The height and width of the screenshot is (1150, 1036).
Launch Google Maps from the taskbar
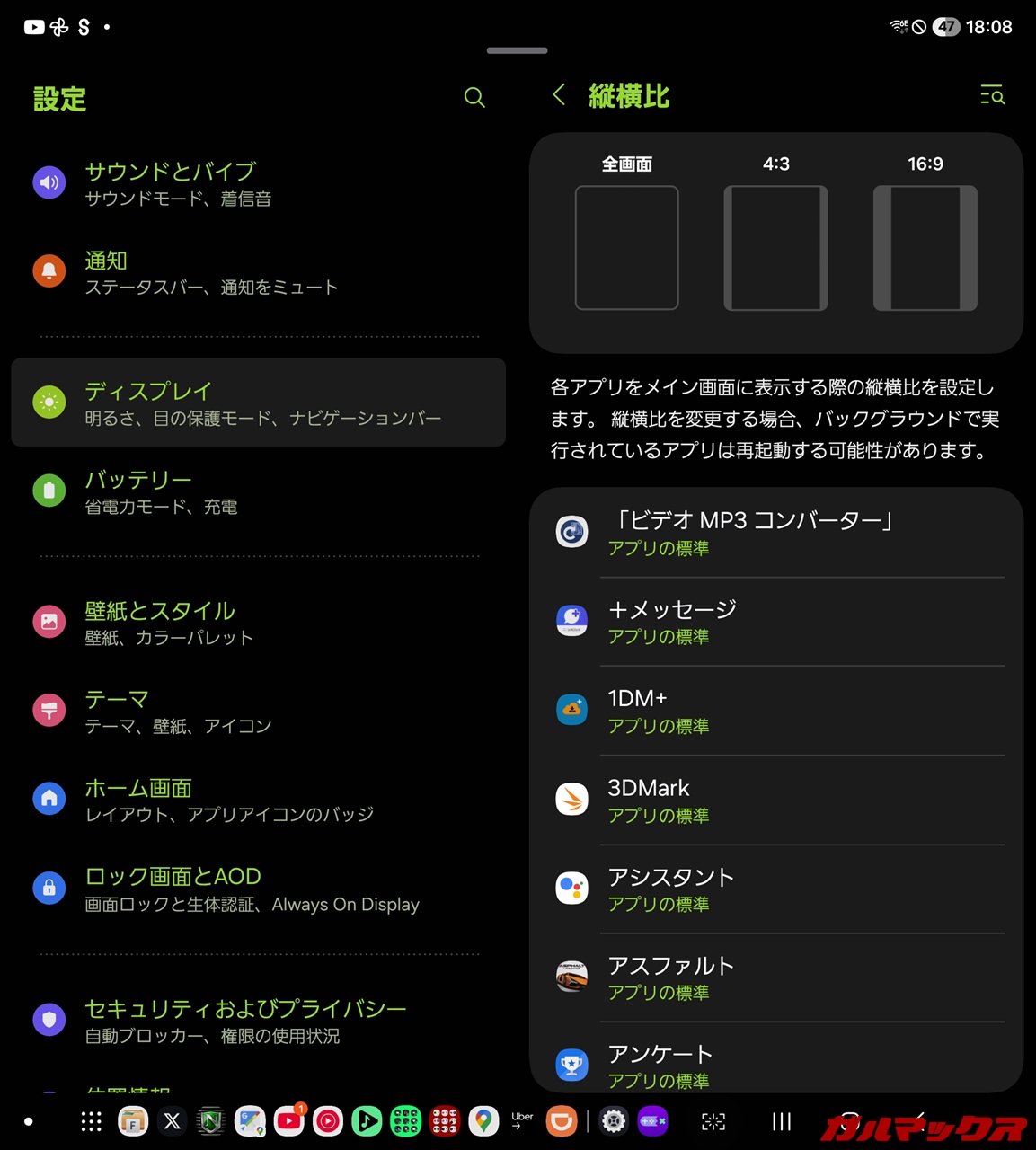pos(483,1121)
